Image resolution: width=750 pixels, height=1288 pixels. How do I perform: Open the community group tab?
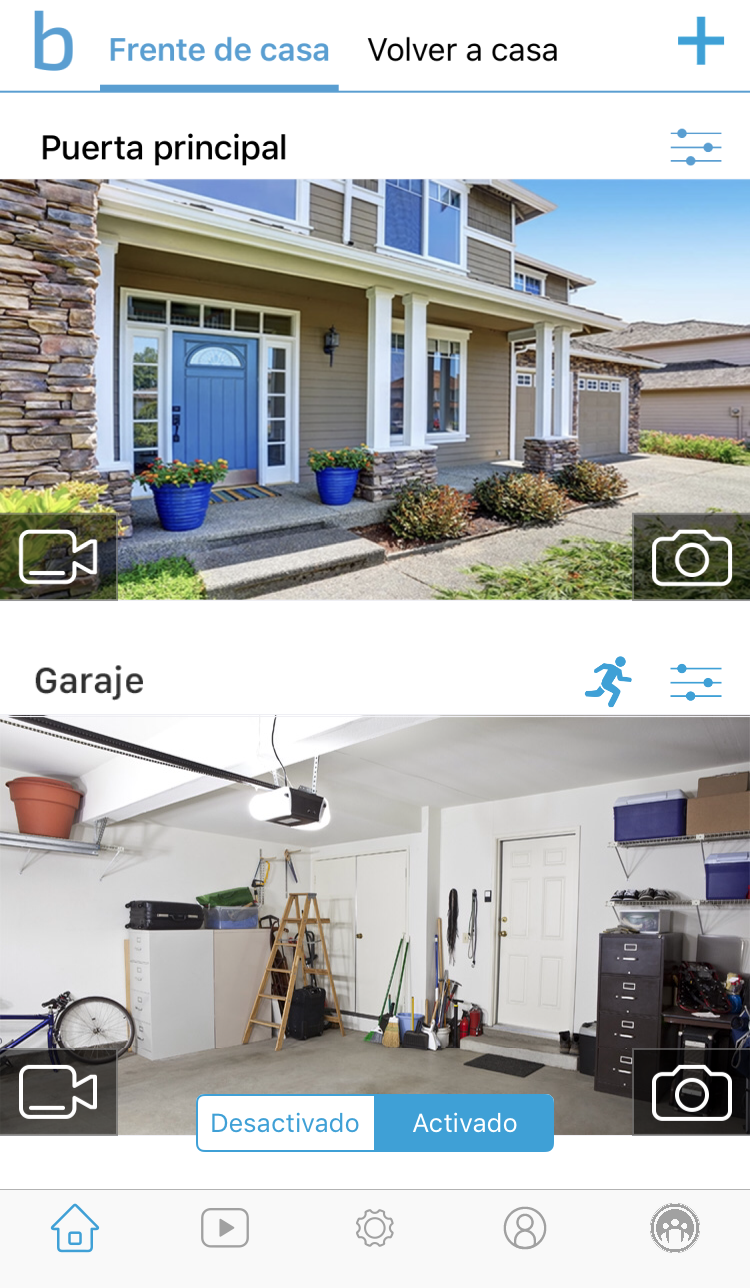674,1227
